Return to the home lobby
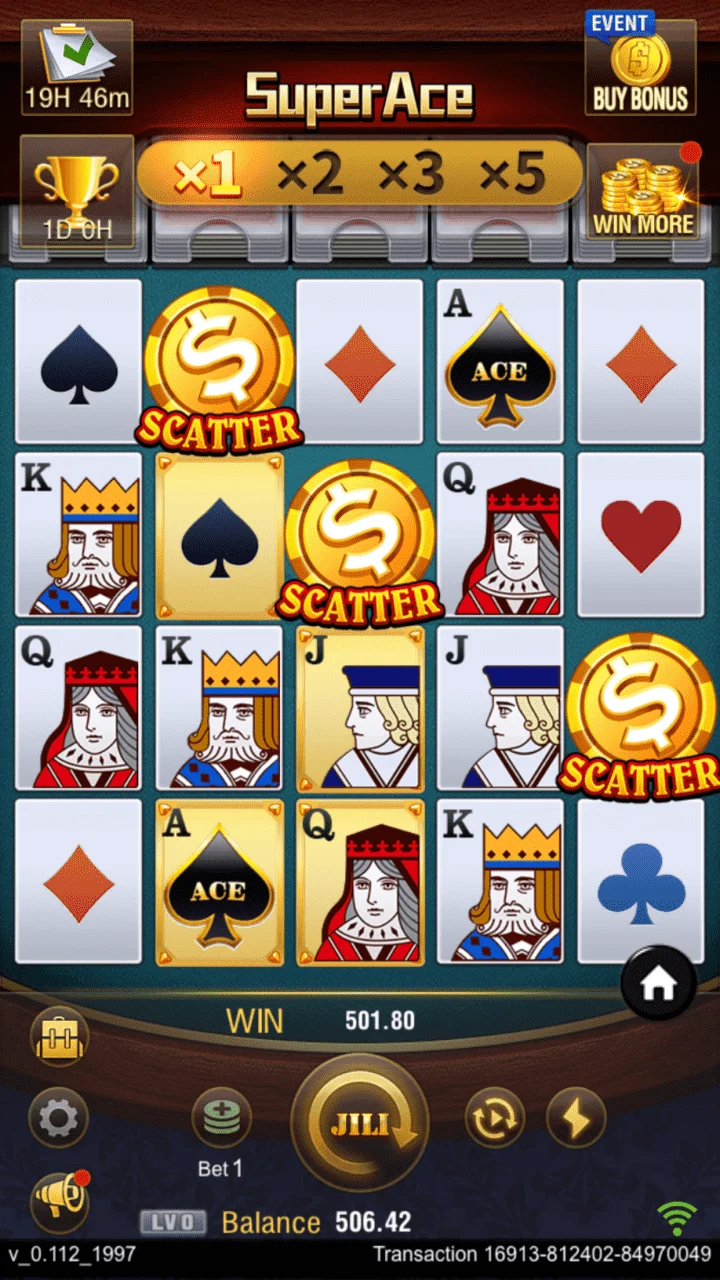This screenshot has width=720, height=1280. point(659,985)
